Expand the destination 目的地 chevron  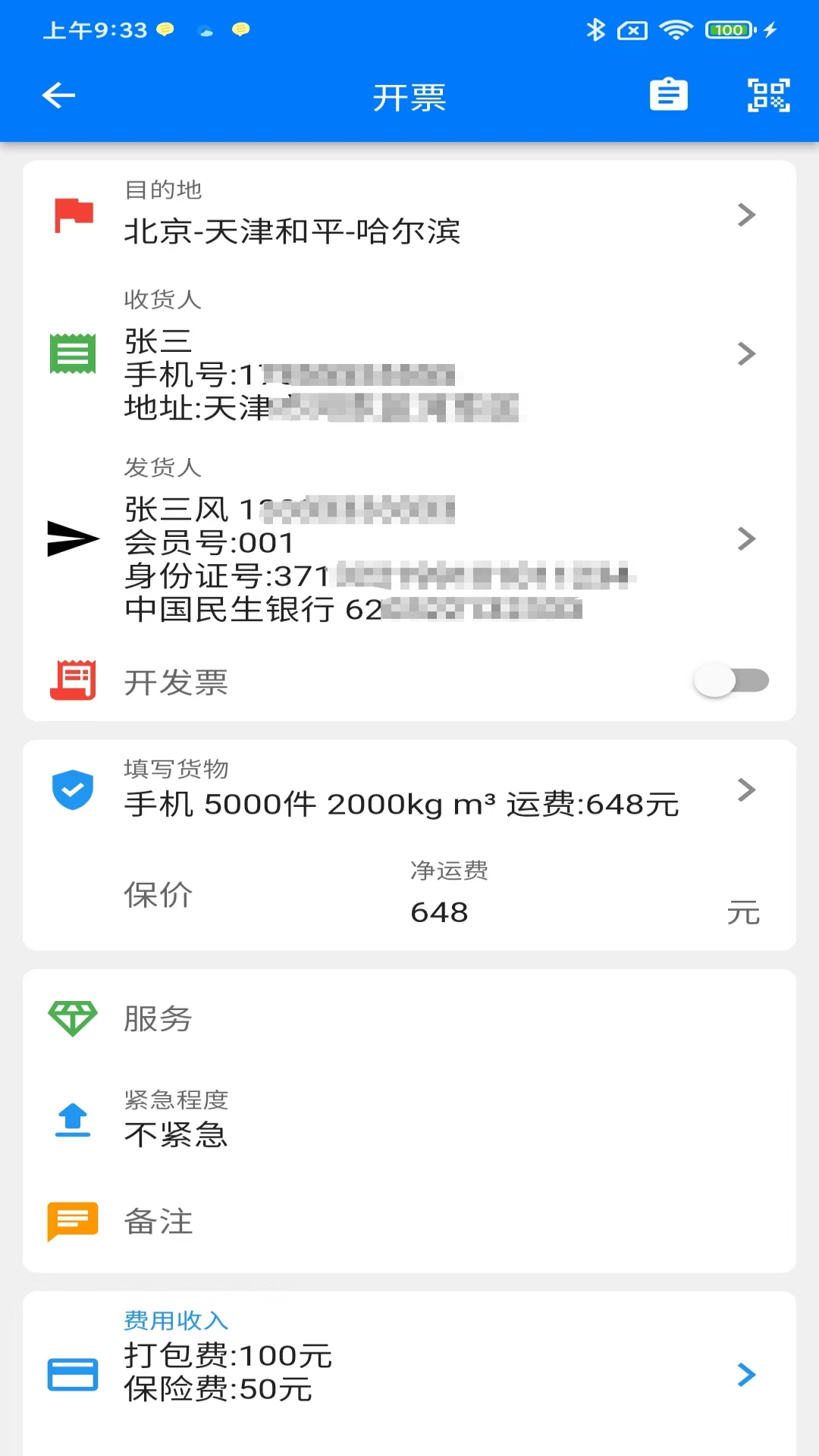click(747, 215)
